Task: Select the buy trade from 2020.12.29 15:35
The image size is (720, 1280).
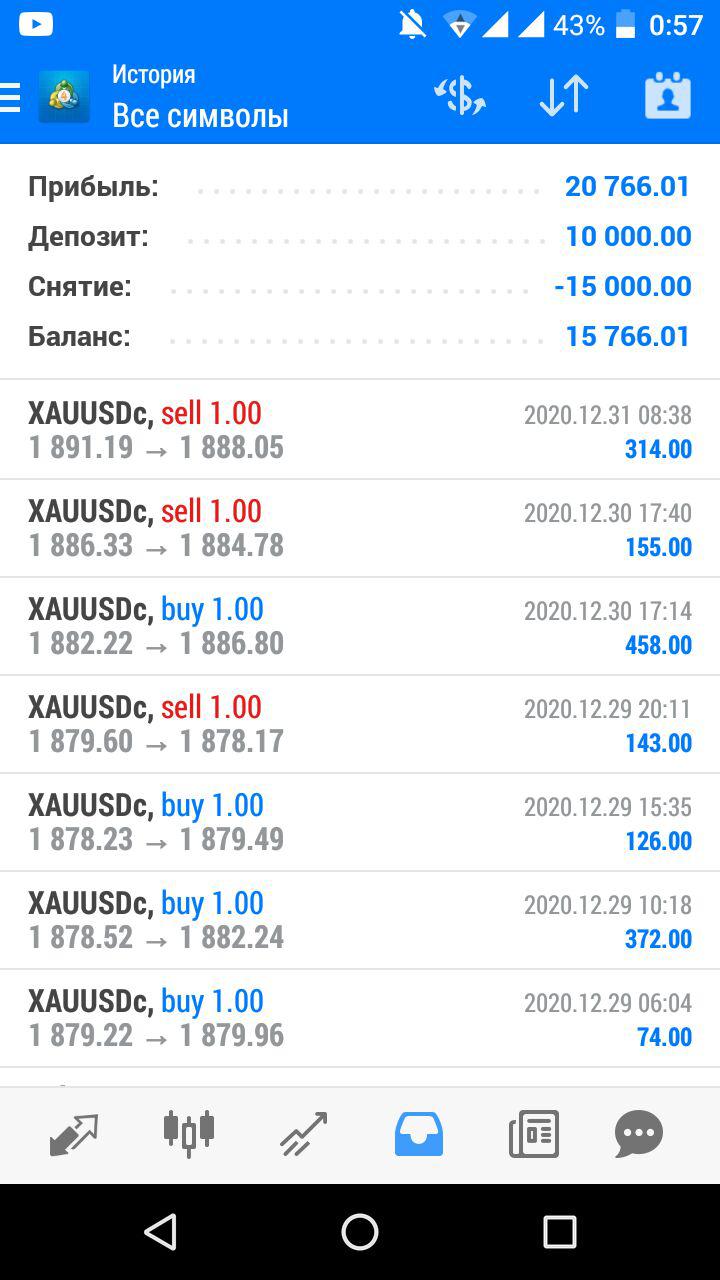Action: (x=360, y=822)
